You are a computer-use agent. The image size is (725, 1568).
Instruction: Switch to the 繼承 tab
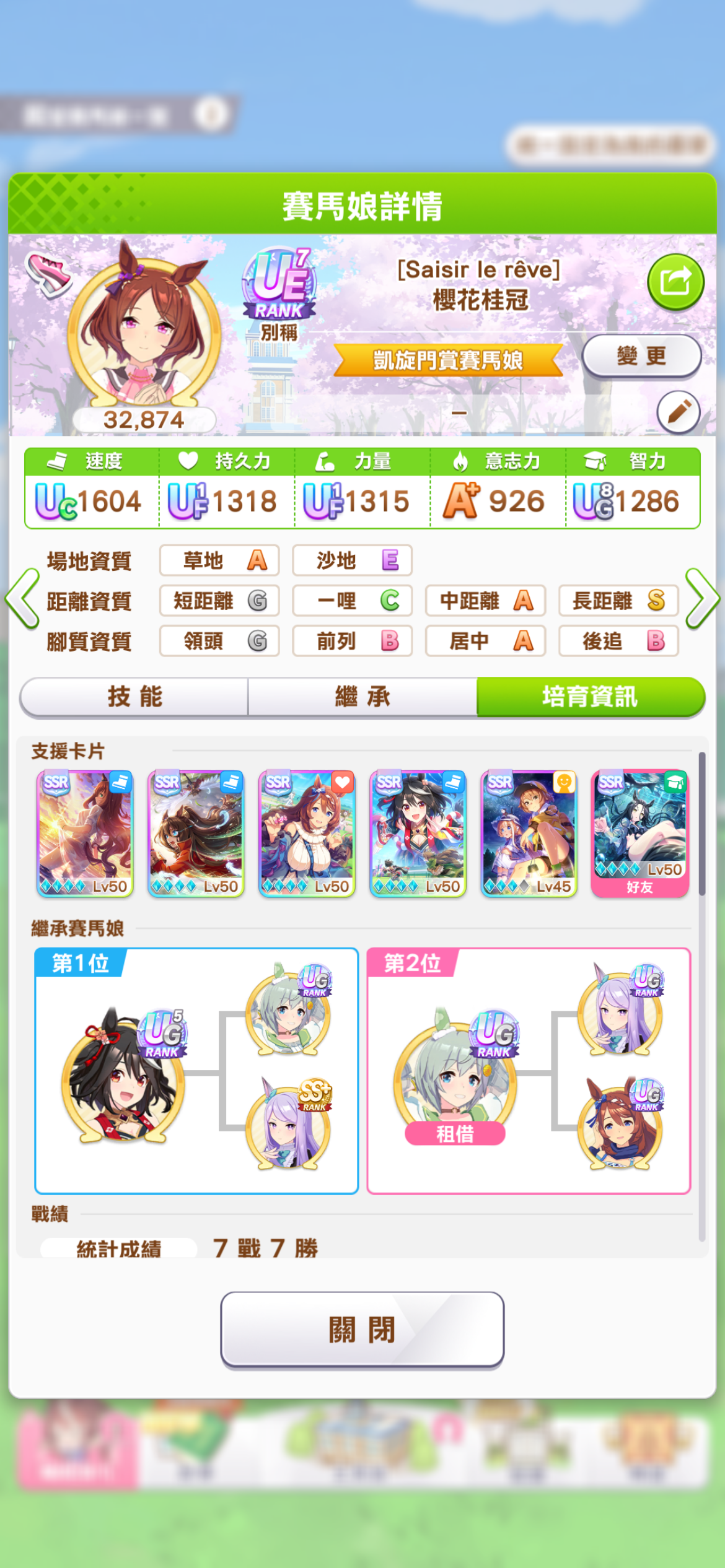tap(362, 697)
